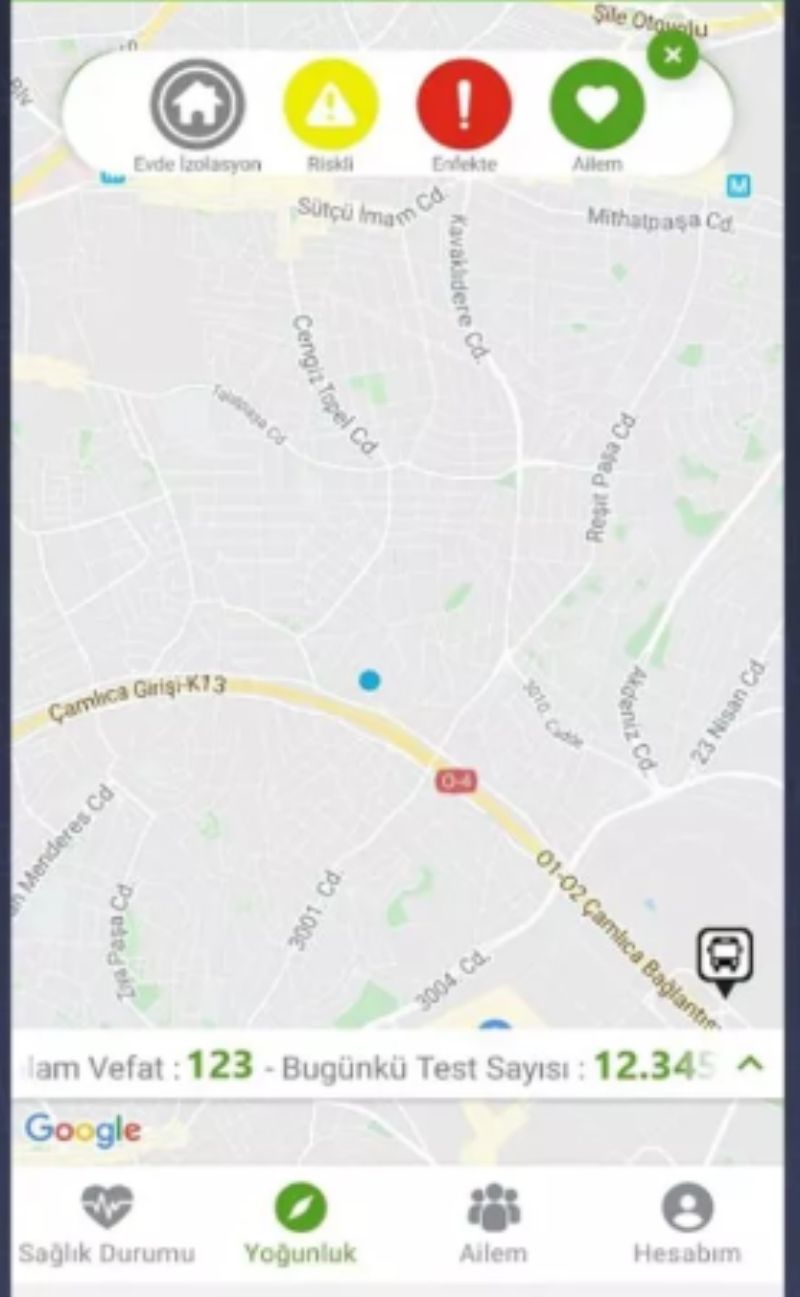
Task: Select the red Enfekte exclamation icon
Action: tap(462, 103)
